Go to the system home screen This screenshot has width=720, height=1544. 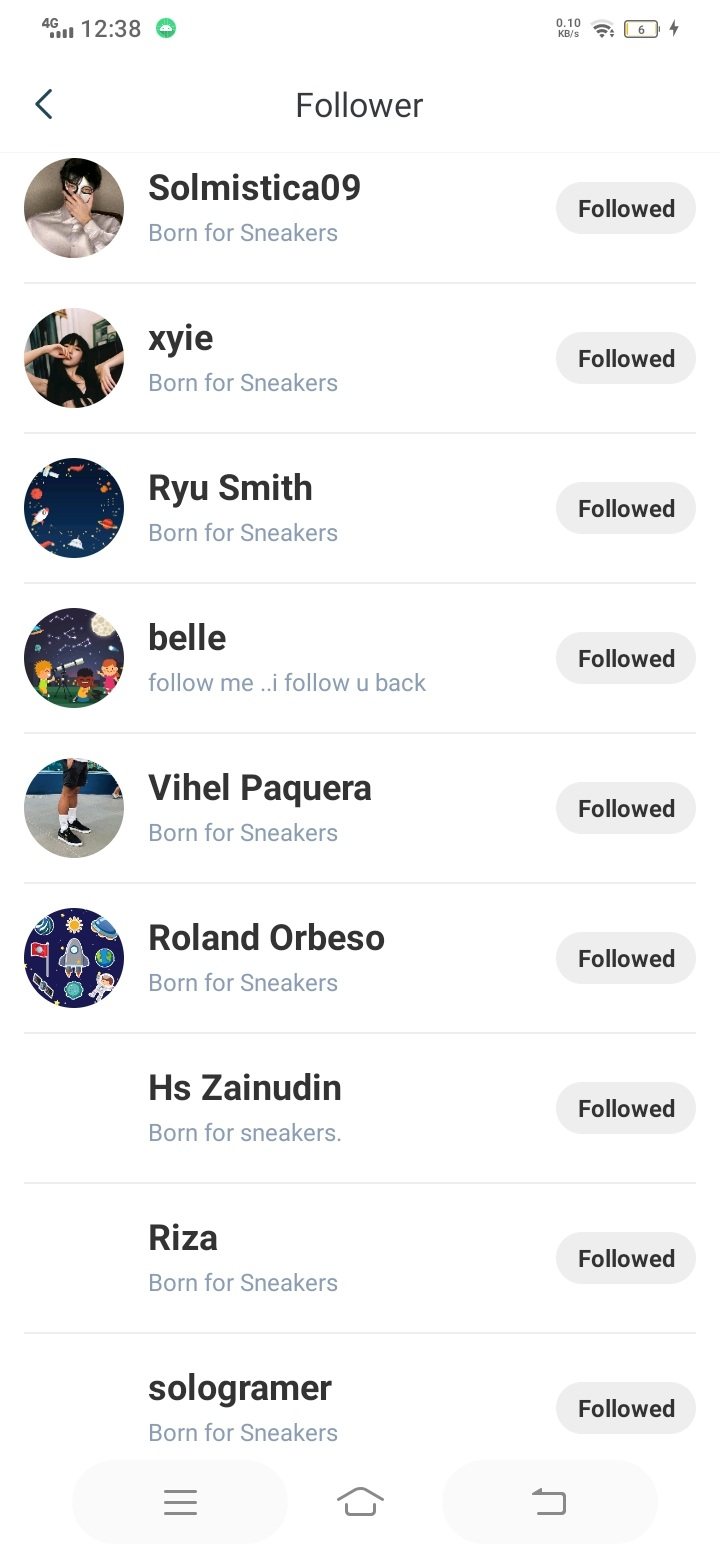click(360, 1502)
